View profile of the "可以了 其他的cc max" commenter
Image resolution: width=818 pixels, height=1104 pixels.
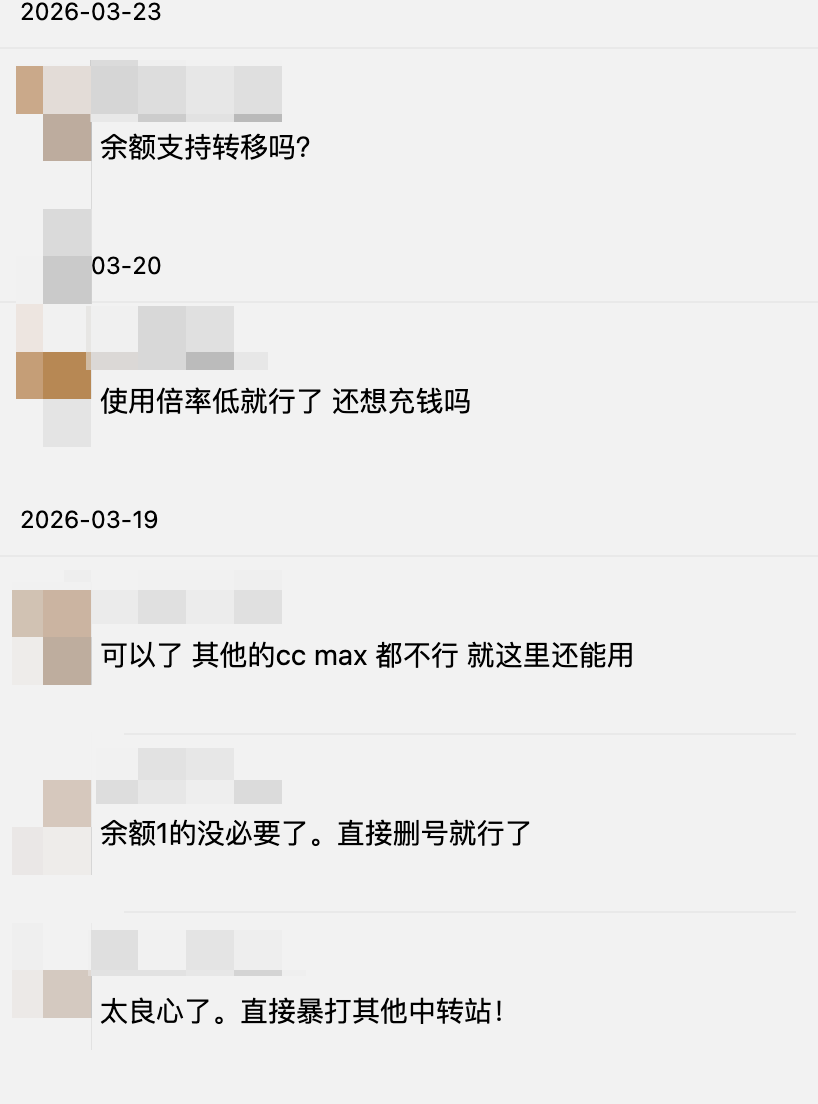(52, 637)
